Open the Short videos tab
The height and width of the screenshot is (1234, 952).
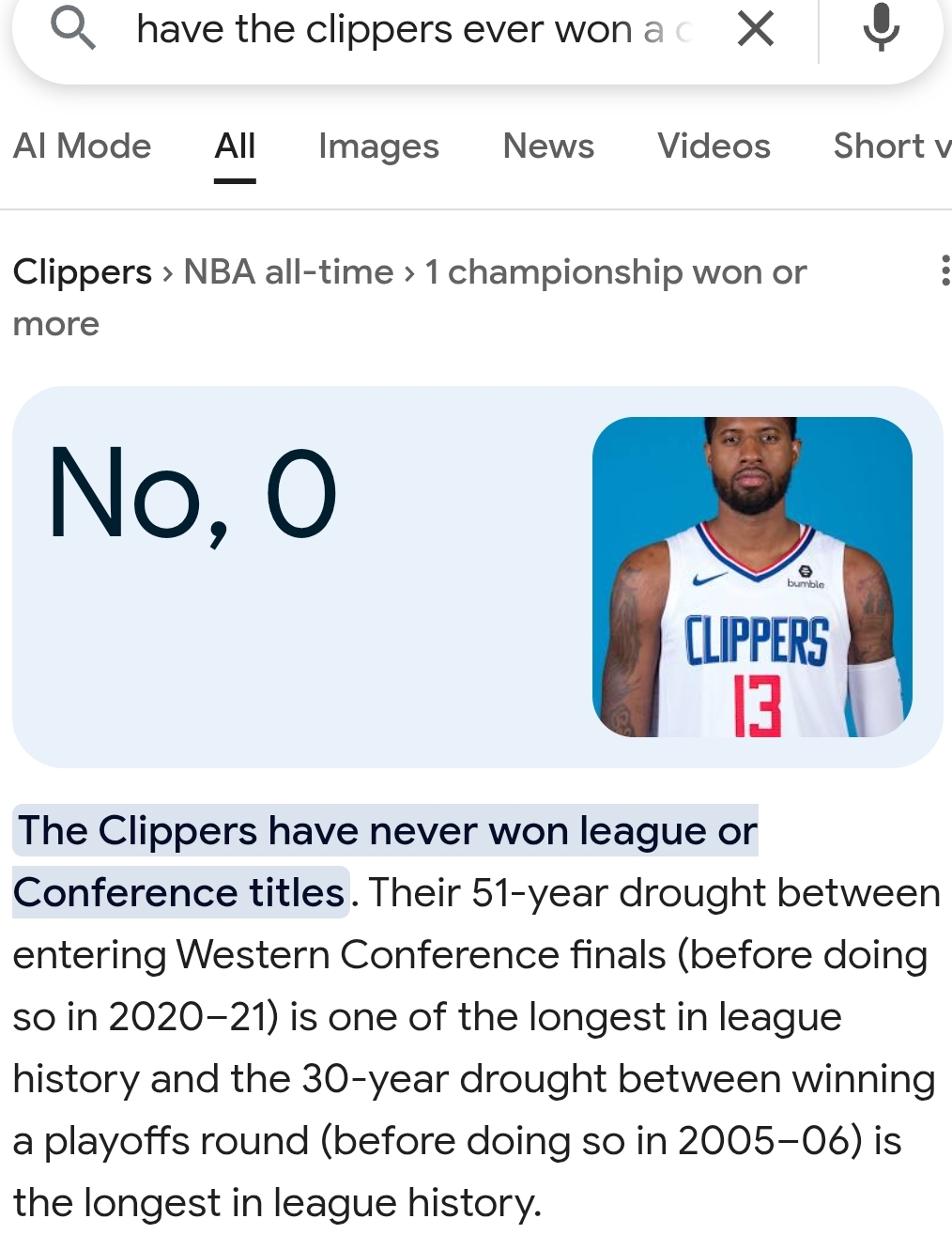pyautogui.click(x=892, y=147)
